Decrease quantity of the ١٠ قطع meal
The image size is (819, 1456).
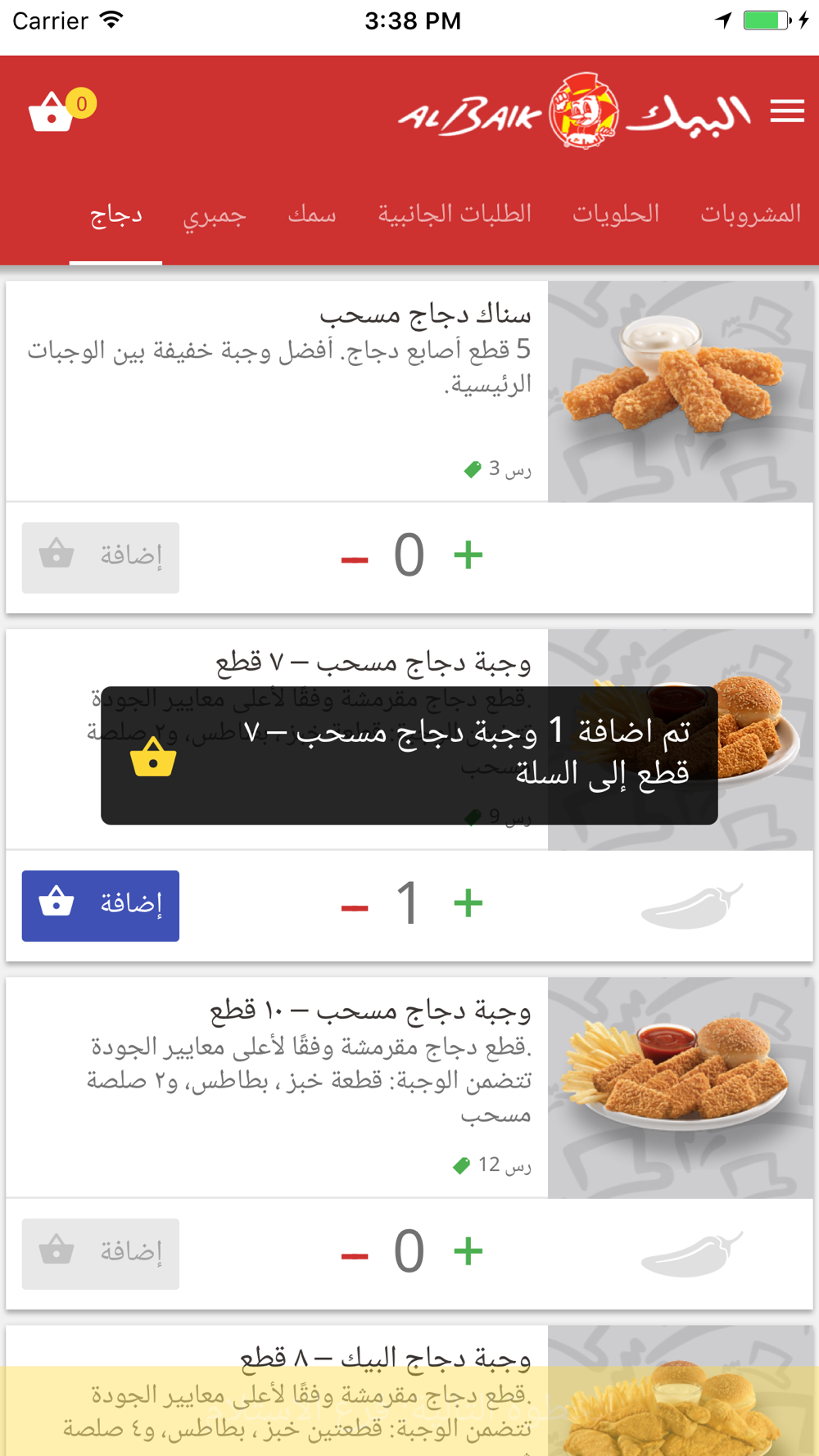(355, 1254)
